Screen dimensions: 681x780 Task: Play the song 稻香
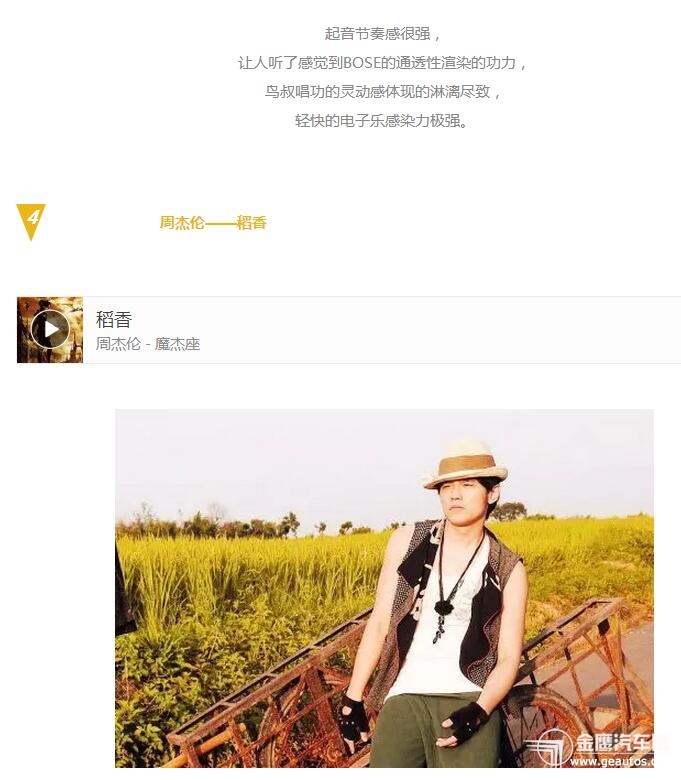[x=50, y=329]
